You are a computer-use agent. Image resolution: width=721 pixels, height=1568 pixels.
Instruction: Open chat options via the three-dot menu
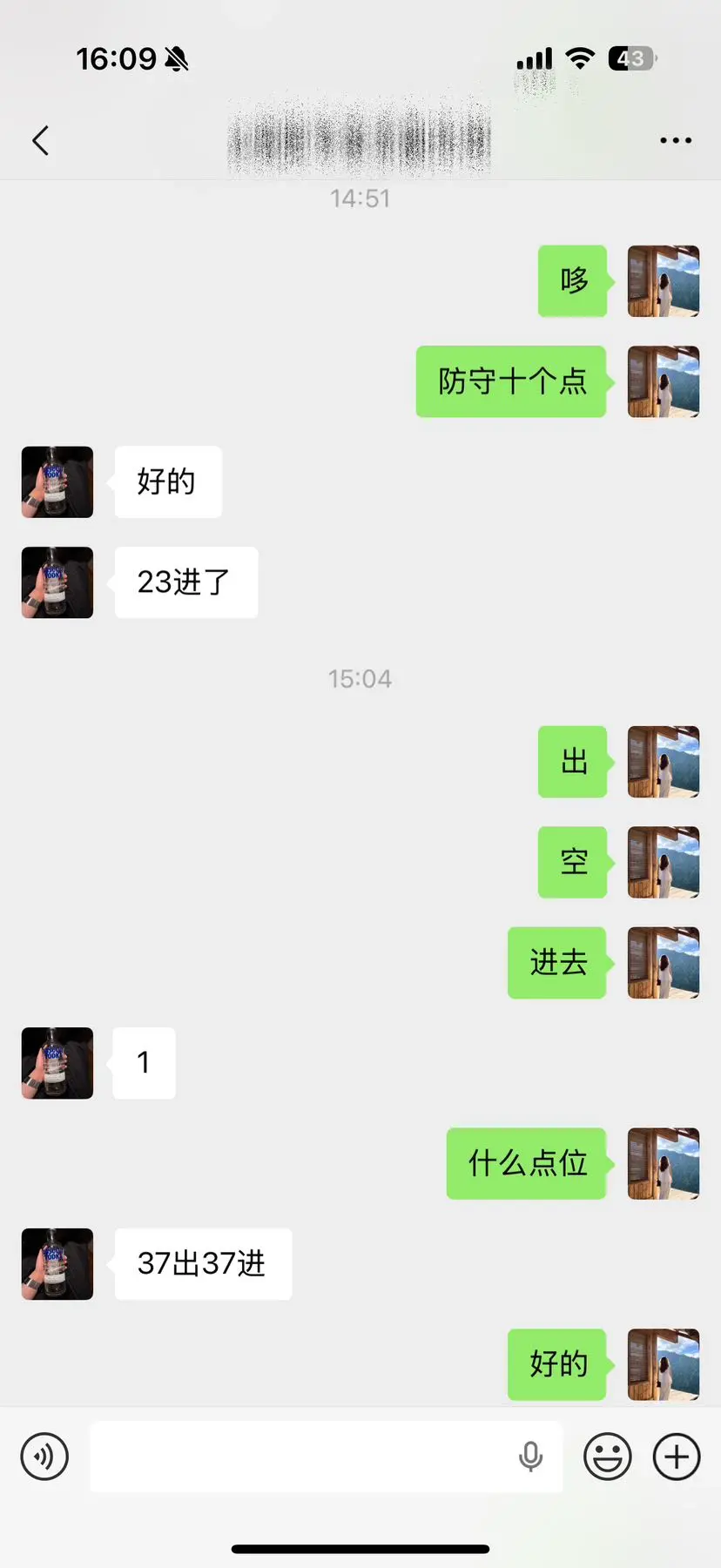coord(677,139)
